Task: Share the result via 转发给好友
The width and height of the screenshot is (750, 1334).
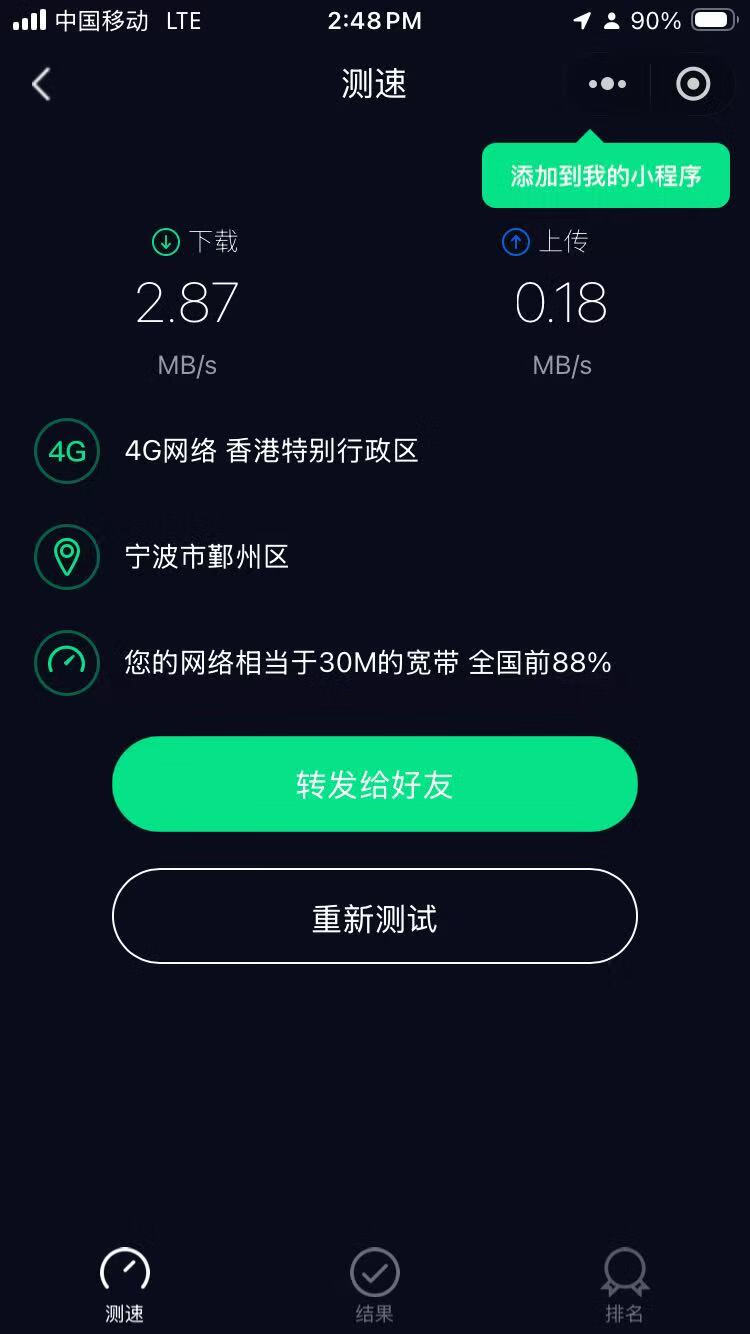Action: 374,784
